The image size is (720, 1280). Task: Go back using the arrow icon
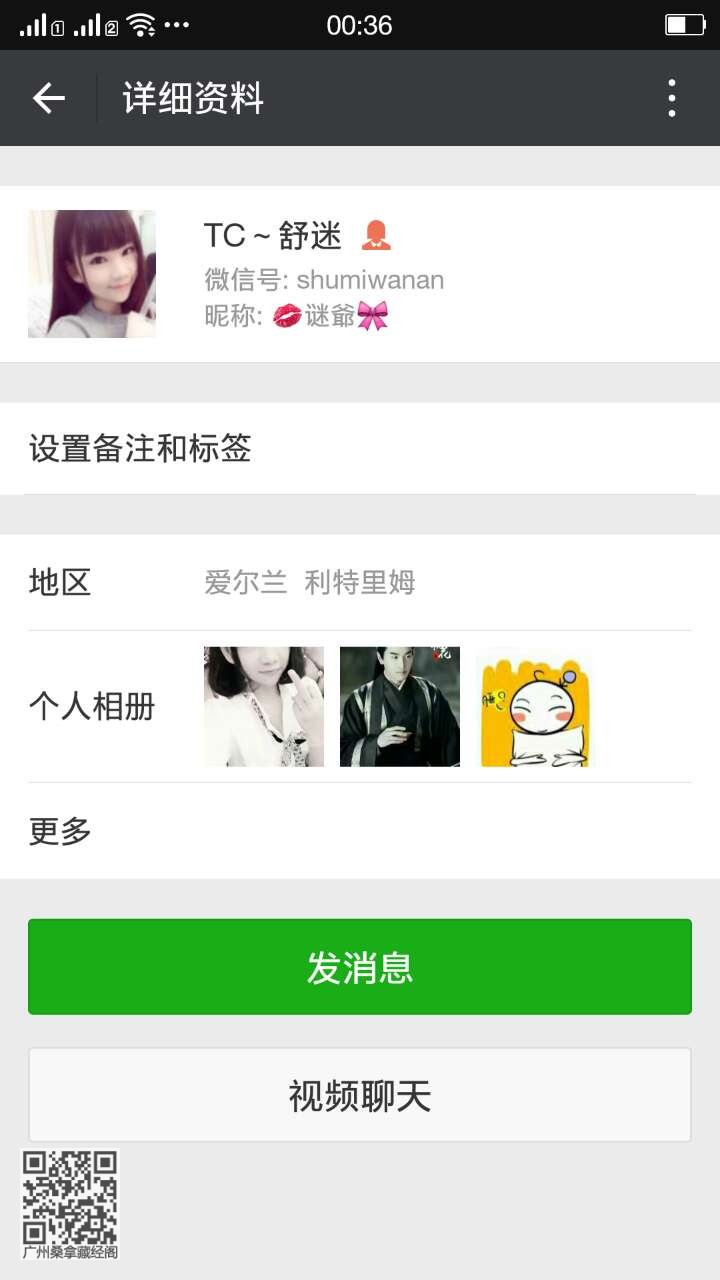click(x=49, y=98)
